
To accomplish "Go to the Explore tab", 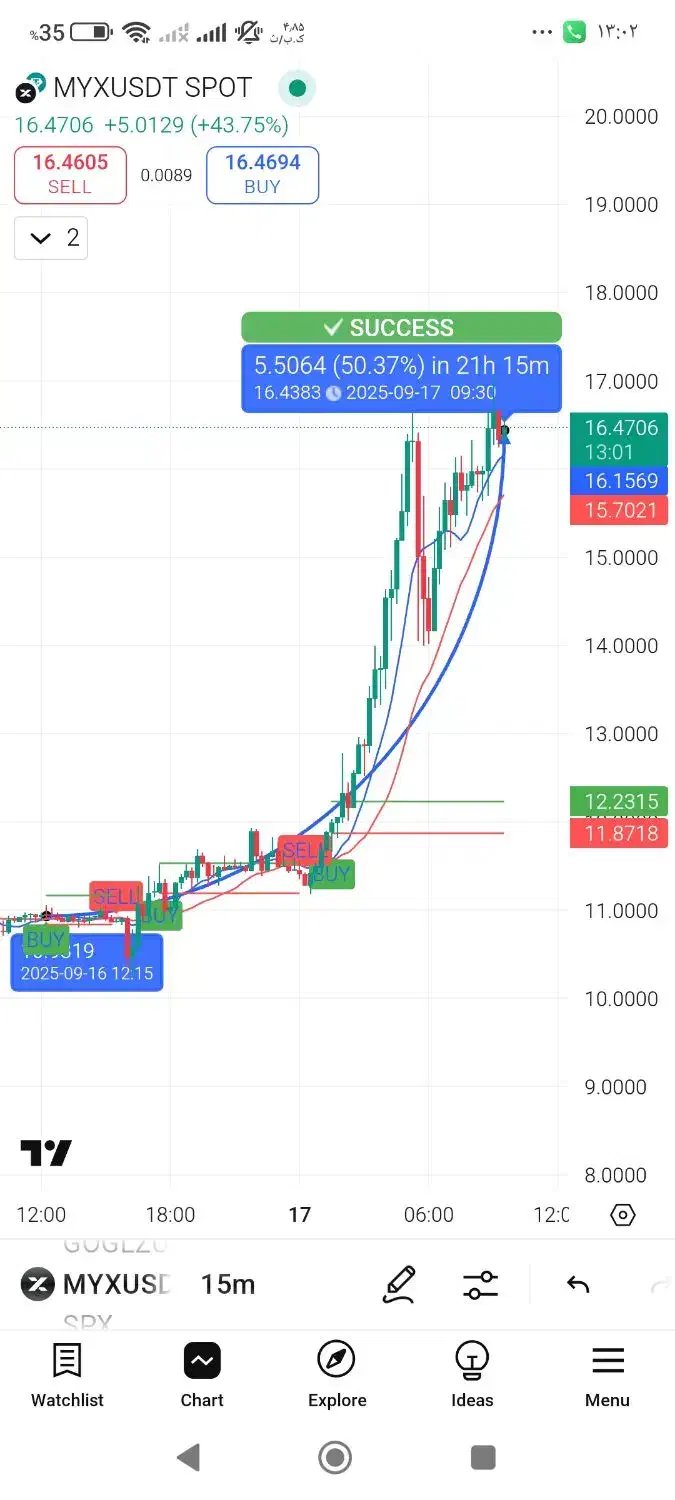I will click(x=337, y=1375).
